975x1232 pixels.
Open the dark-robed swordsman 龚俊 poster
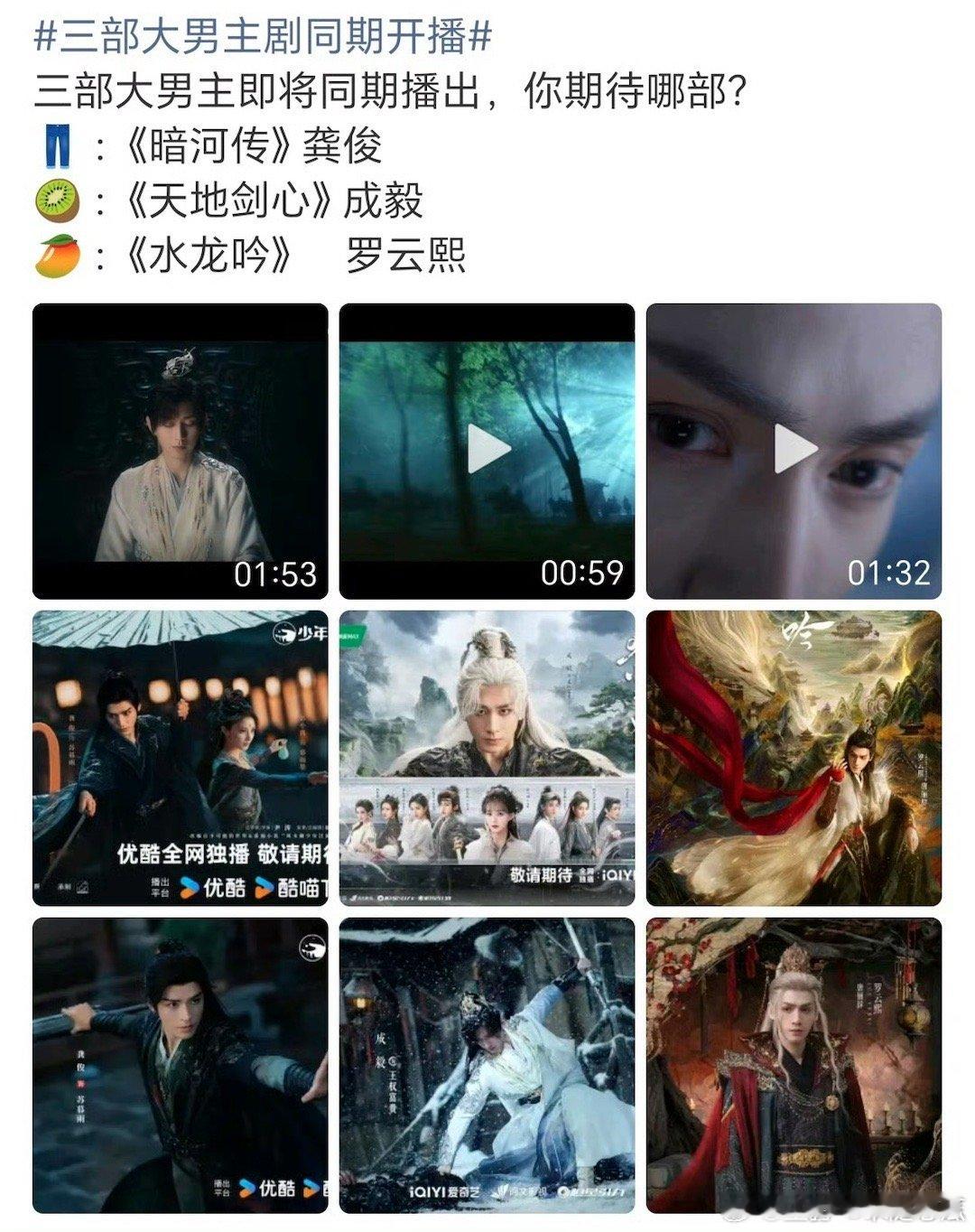(181, 1065)
